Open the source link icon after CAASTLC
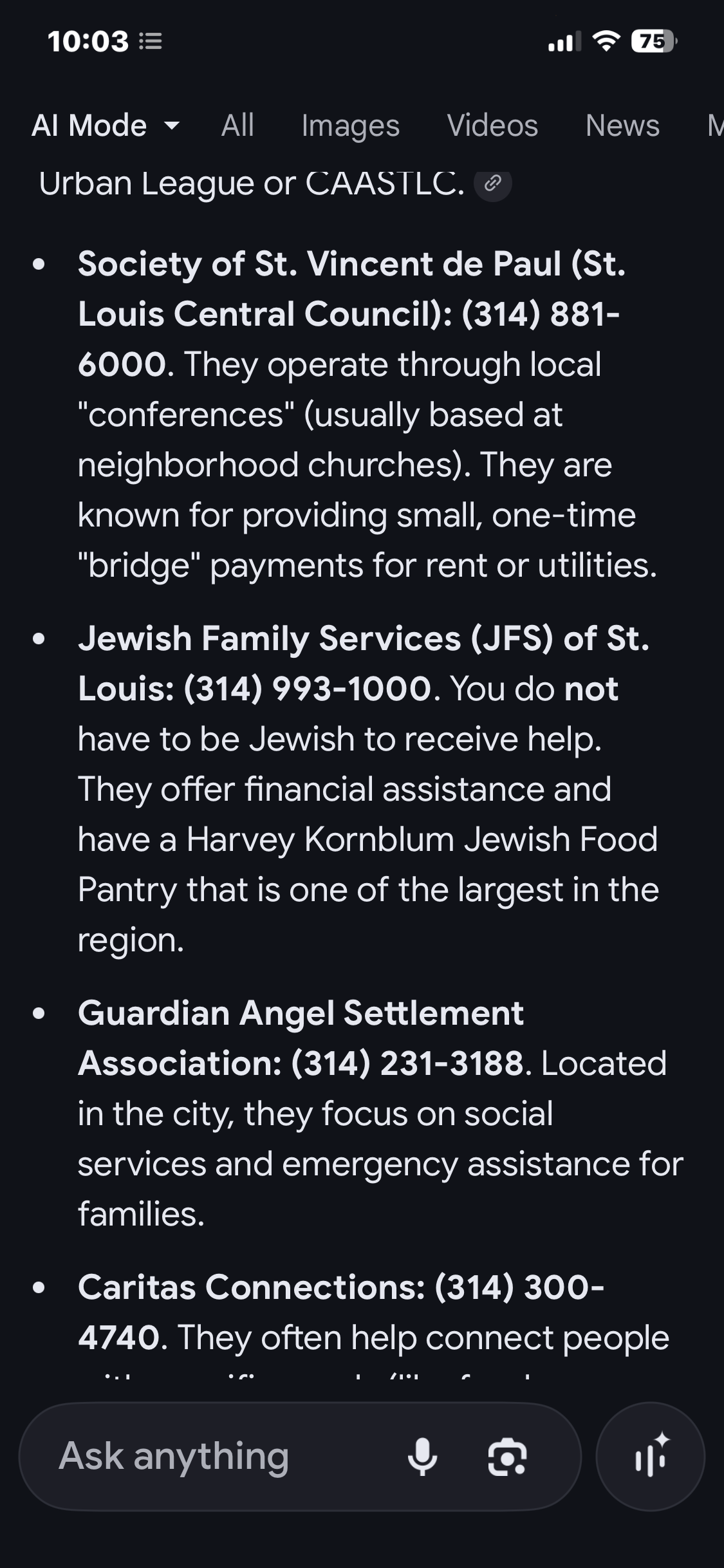 click(493, 184)
